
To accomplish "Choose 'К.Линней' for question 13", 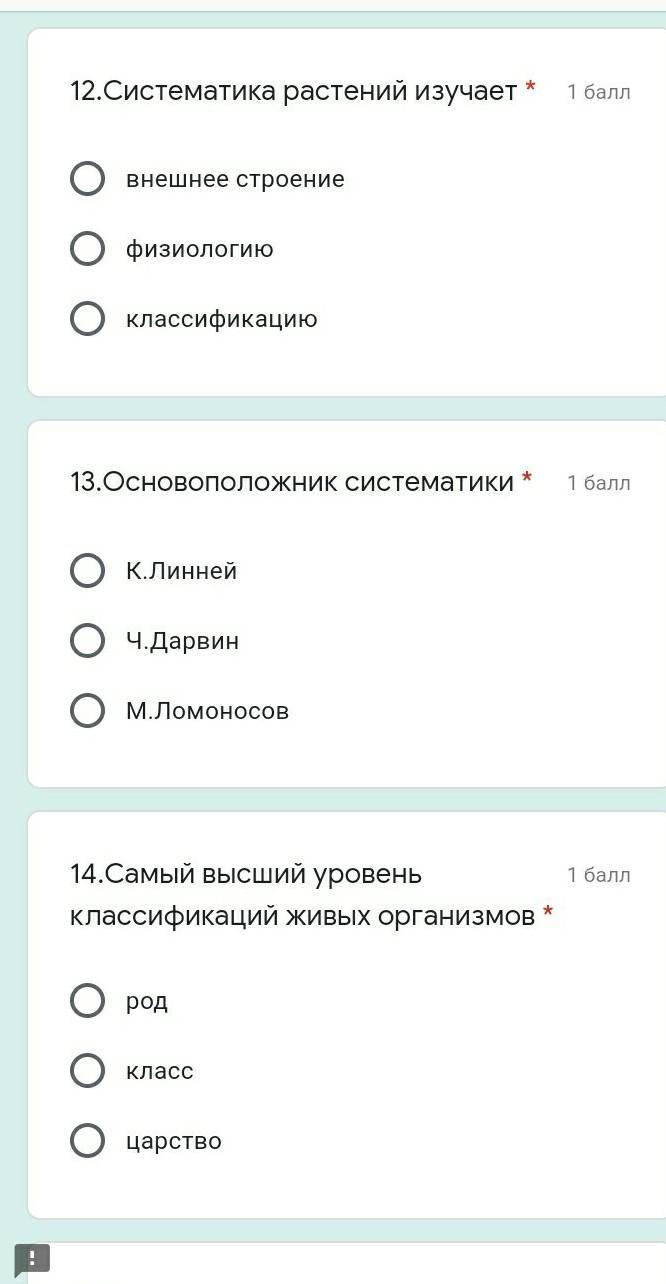I will coord(88,571).
